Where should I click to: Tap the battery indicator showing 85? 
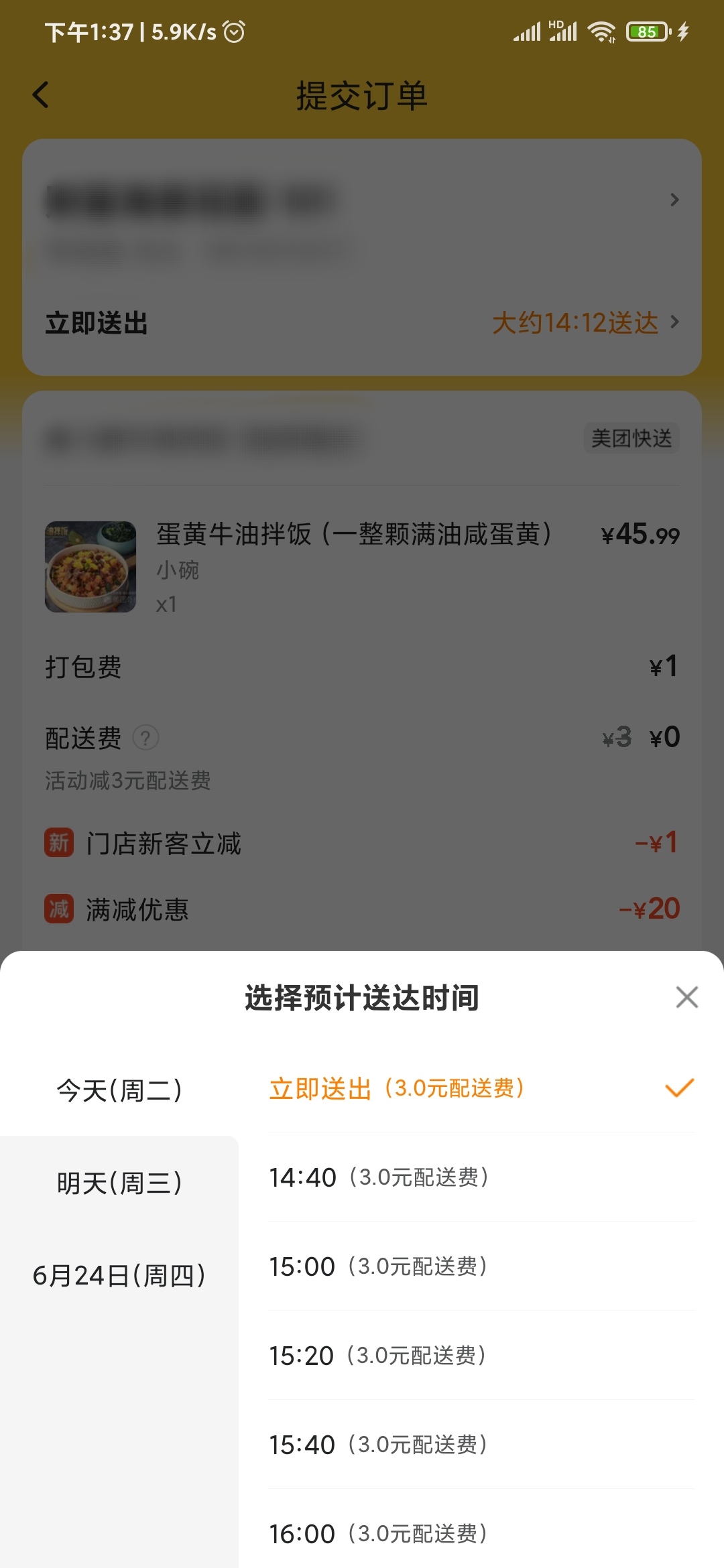click(x=646, y=31)
